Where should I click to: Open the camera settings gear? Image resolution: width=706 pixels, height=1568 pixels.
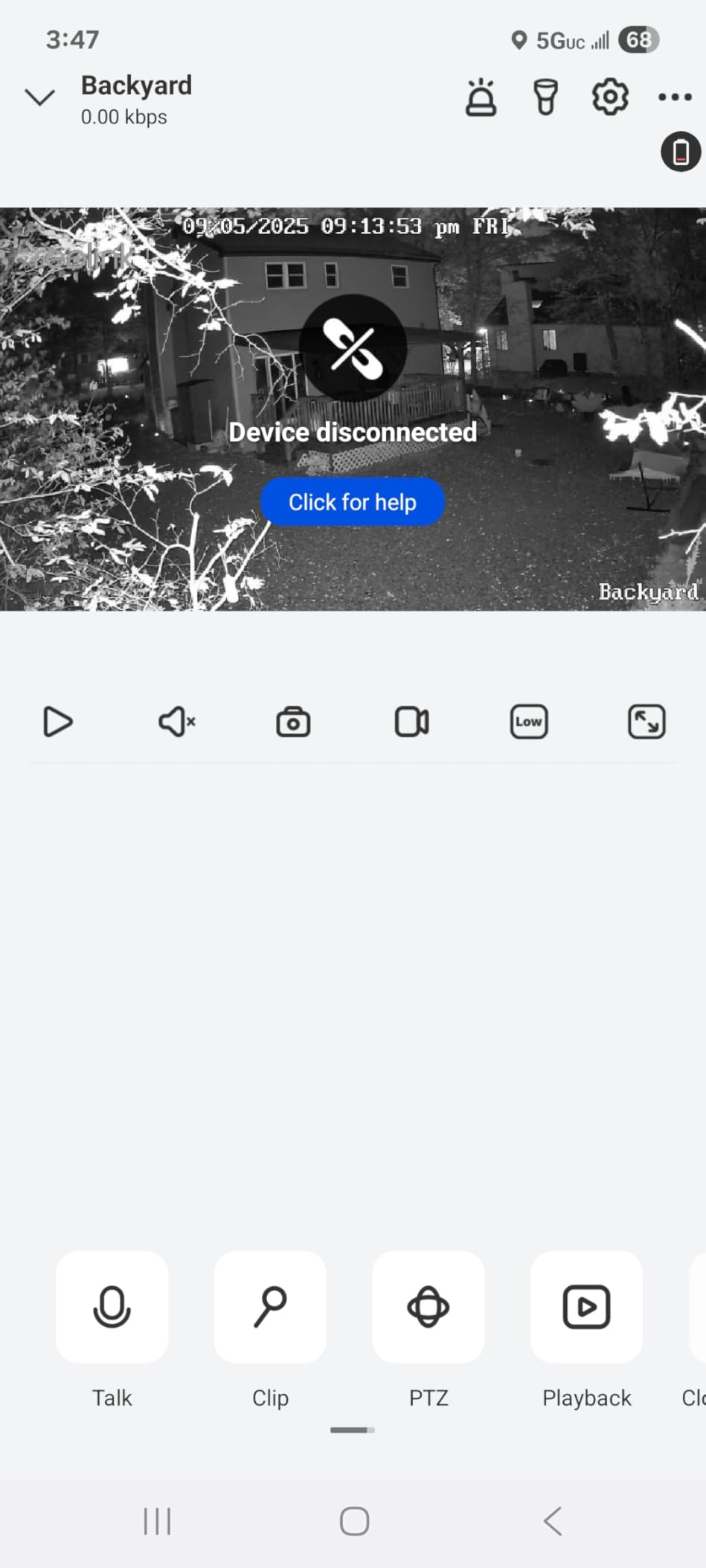(x=610, y=97)
